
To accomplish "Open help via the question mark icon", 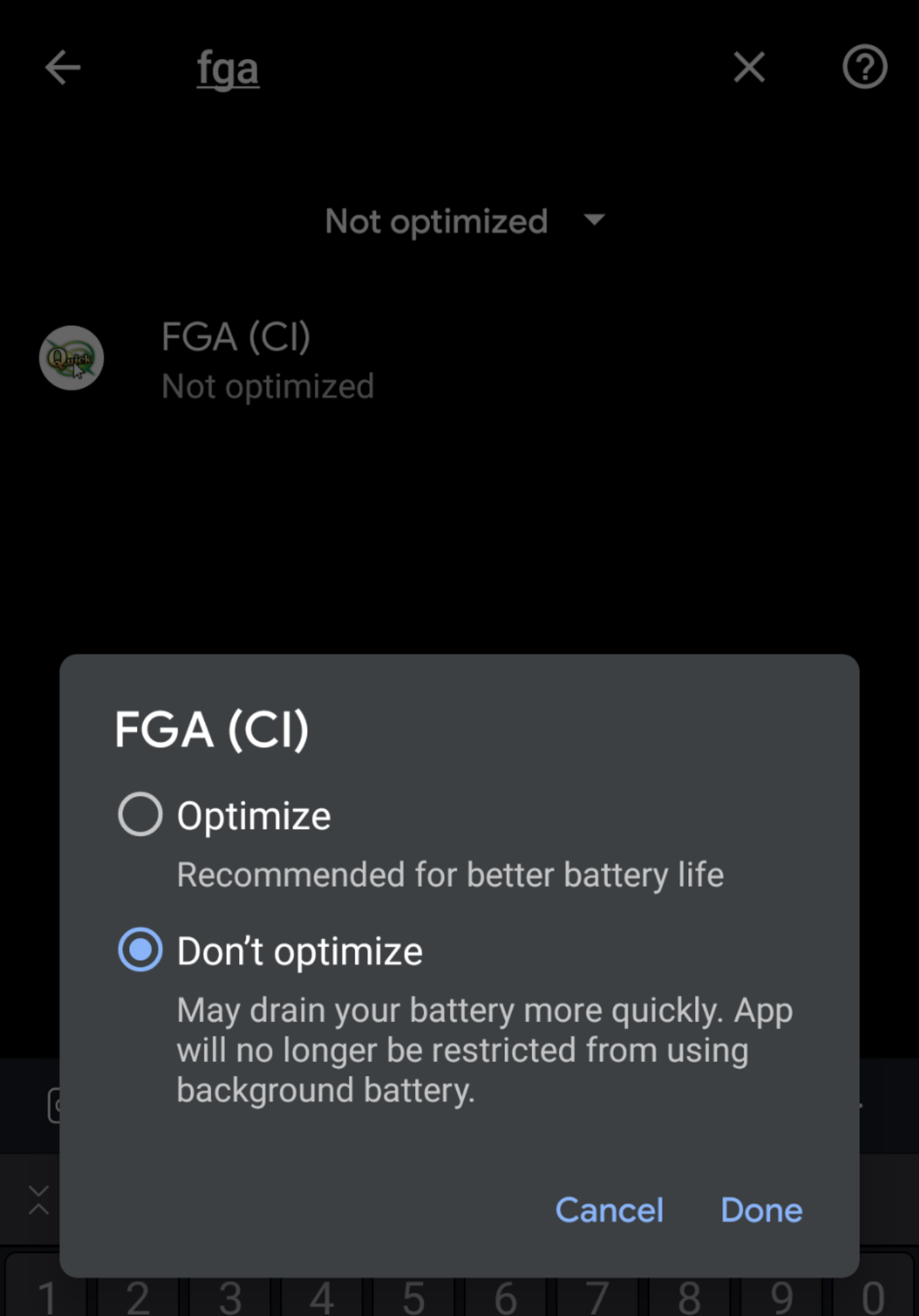I will pyautogui.click(x=864, y=67).
